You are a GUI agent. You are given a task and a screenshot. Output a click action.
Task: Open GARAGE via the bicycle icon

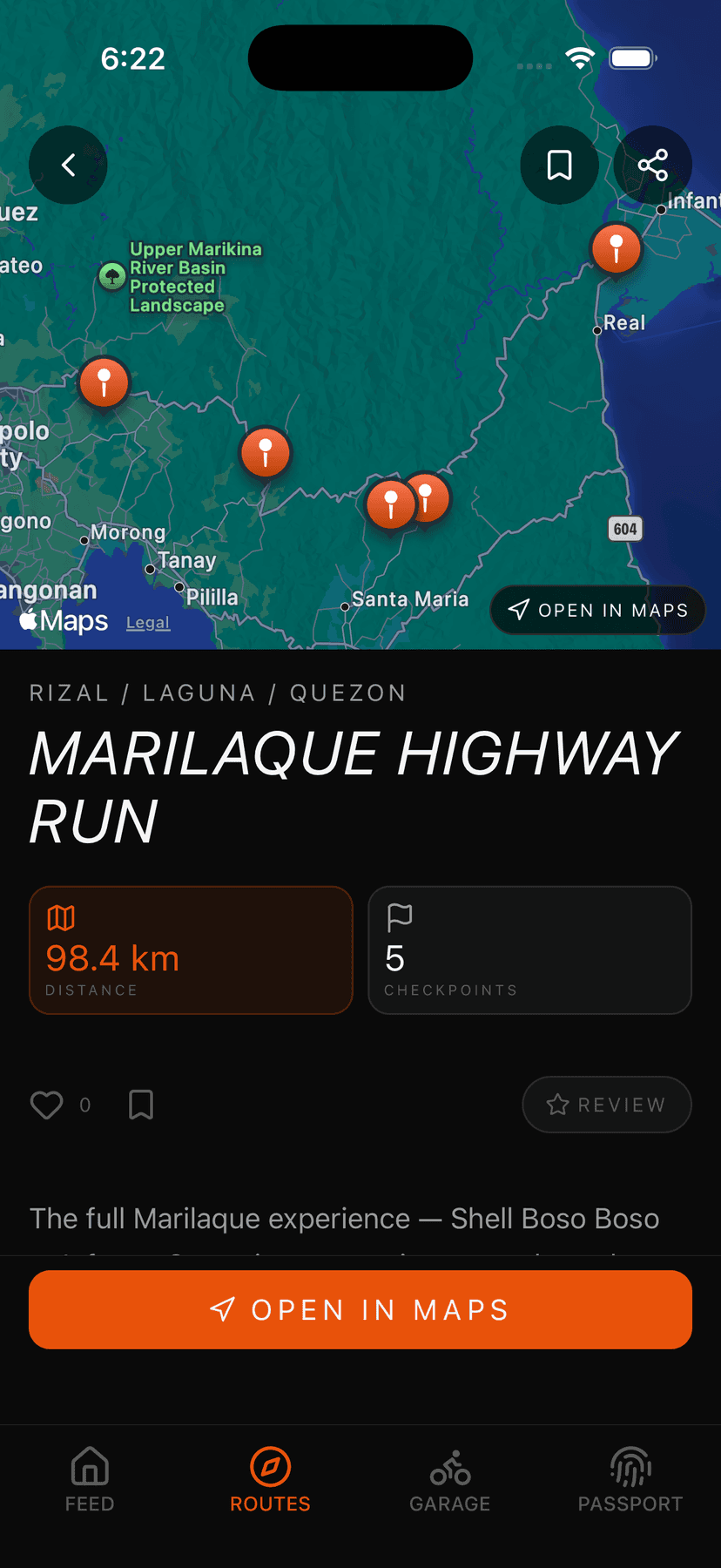coord(449,1466)
